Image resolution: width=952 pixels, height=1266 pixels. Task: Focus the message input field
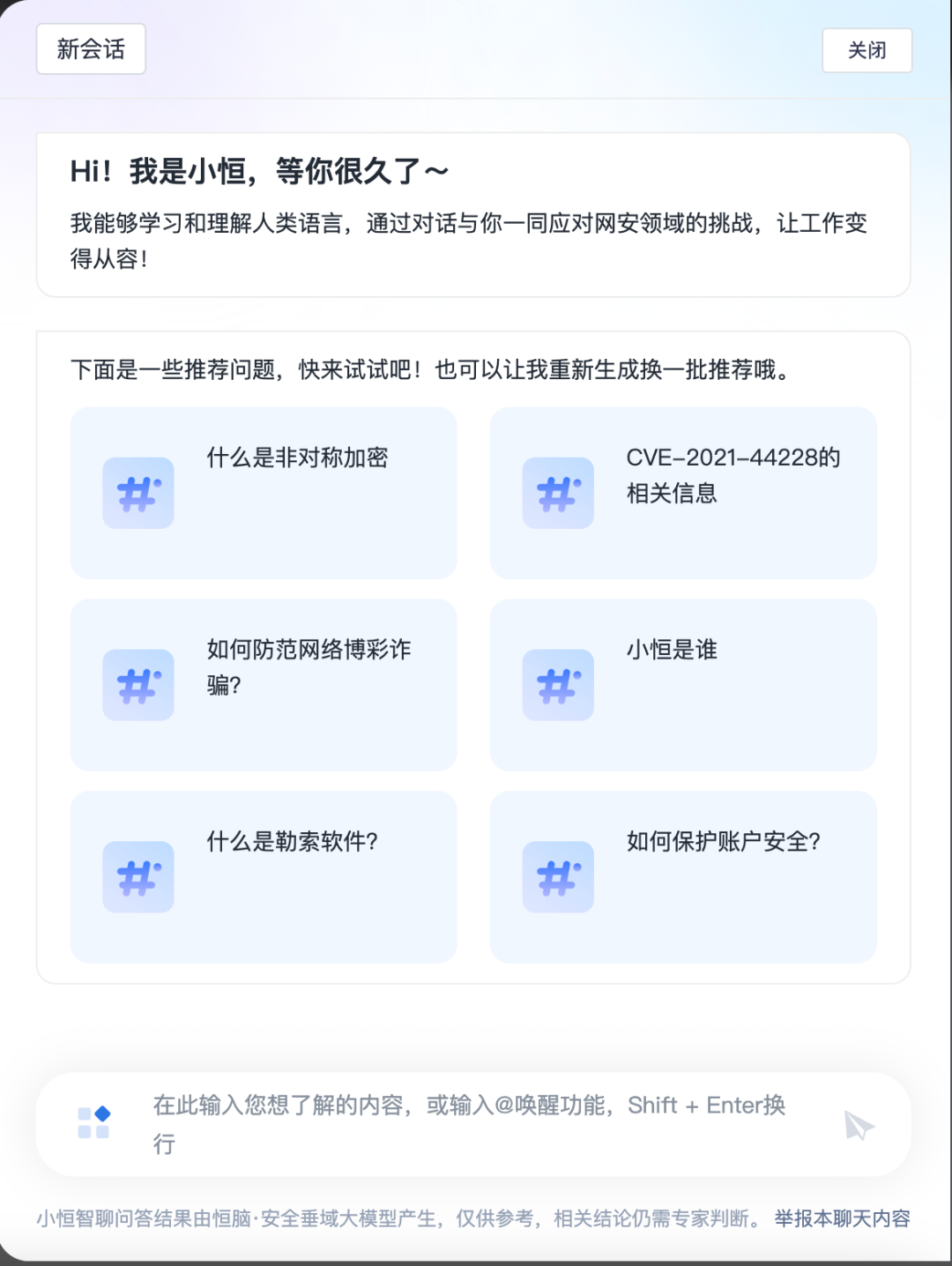pyautogui.click(x=476, y=1124)
